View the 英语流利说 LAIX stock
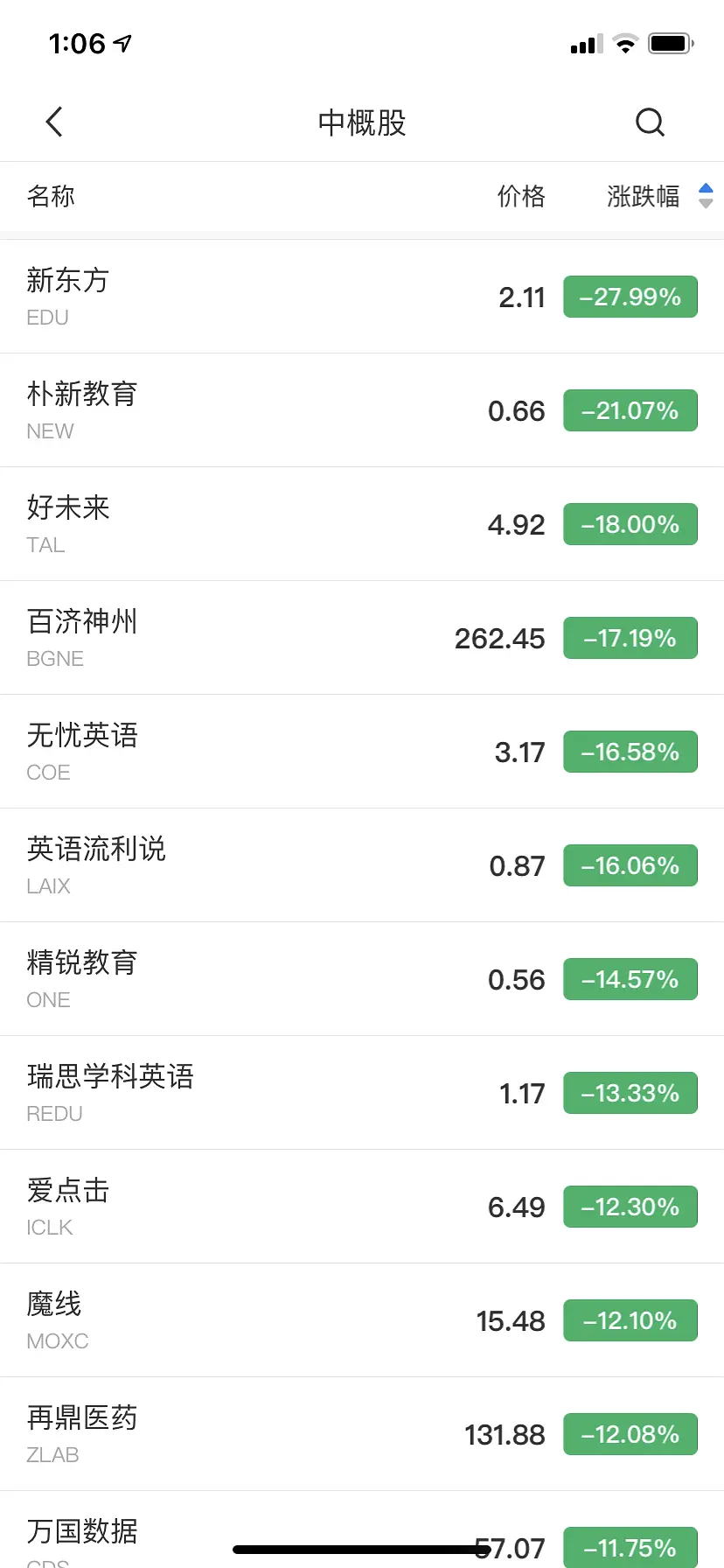Image resolution: width=724 pixels, height=1568 pixels. point(362,865)
